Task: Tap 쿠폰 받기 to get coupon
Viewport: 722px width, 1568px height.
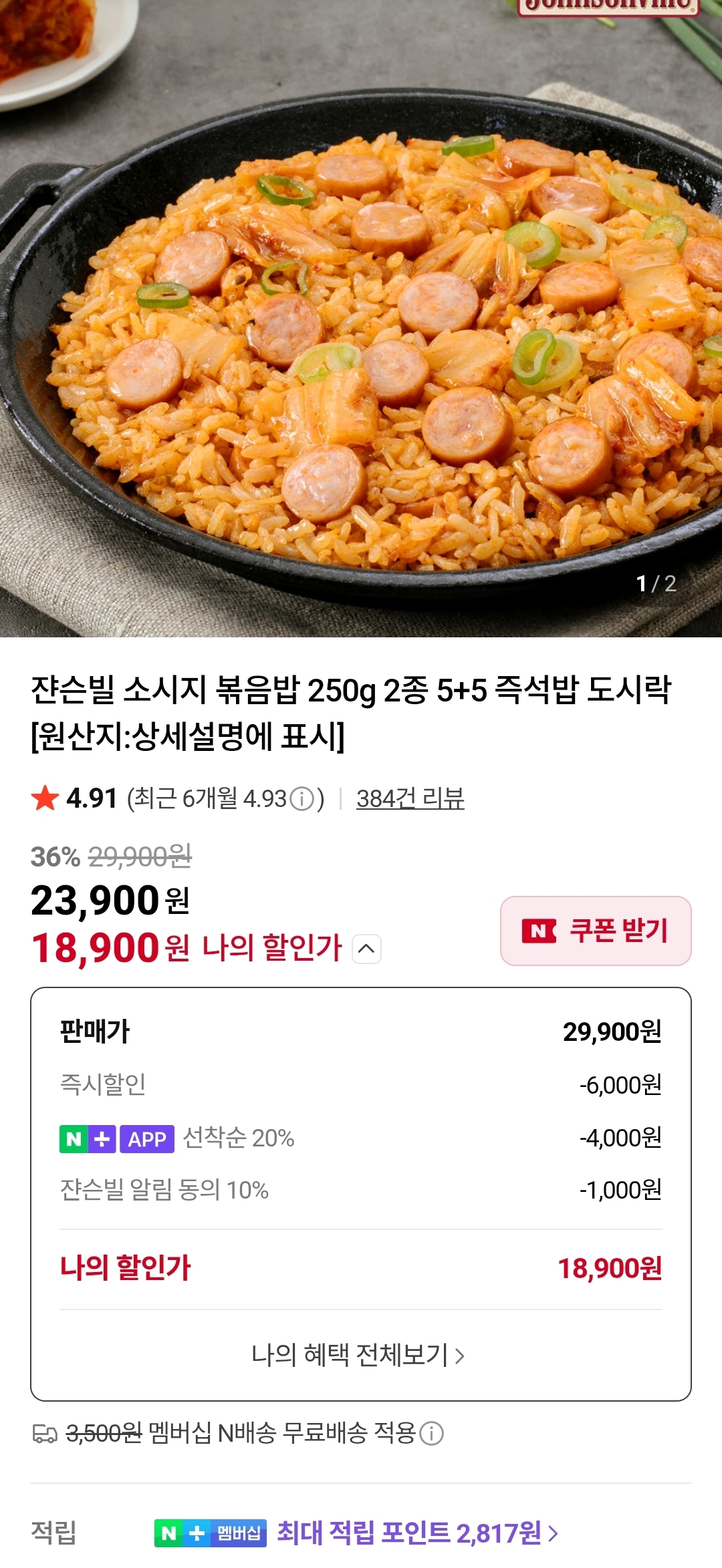Action: click(x=596, y=931)
